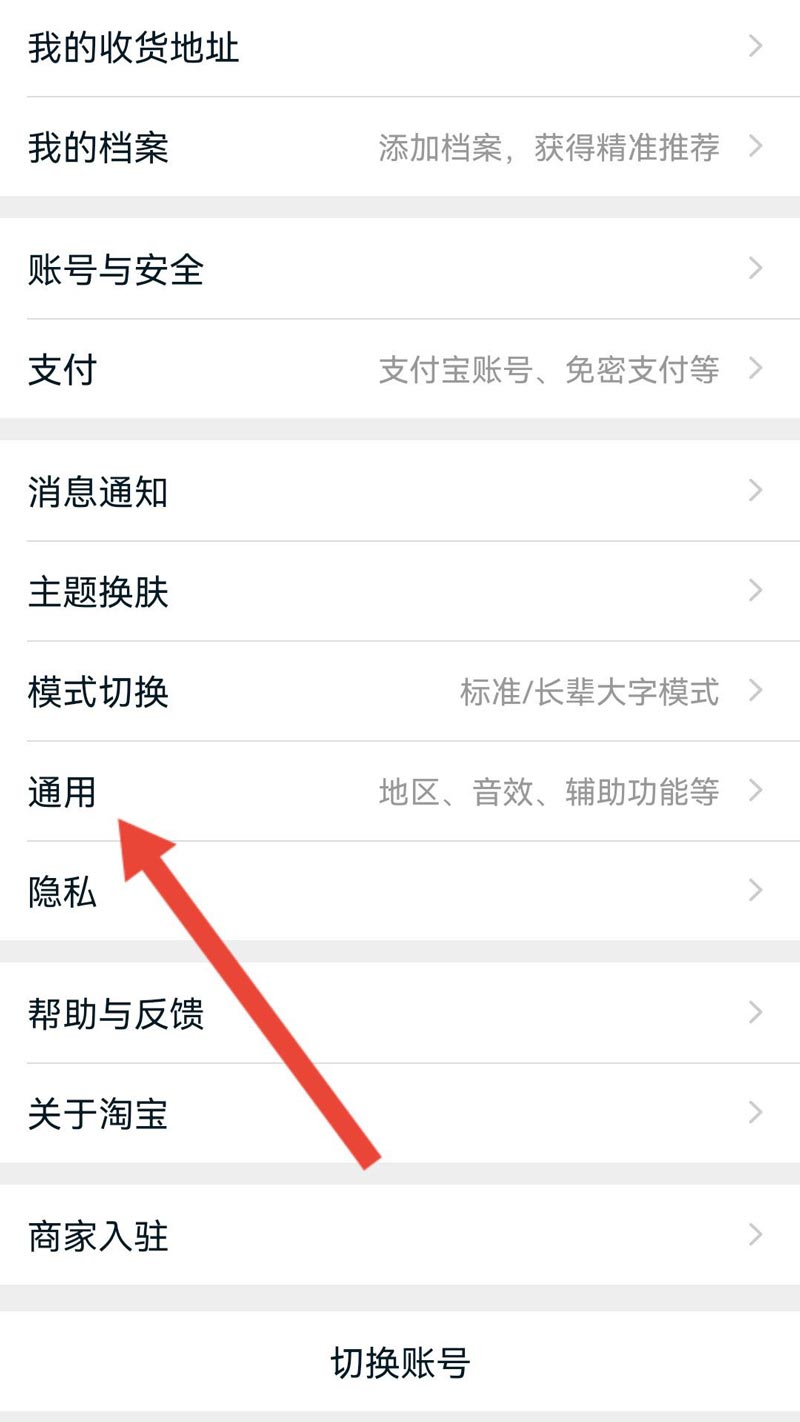
Task: Tap the 切换账号 button
Action: coord(400,1363)
